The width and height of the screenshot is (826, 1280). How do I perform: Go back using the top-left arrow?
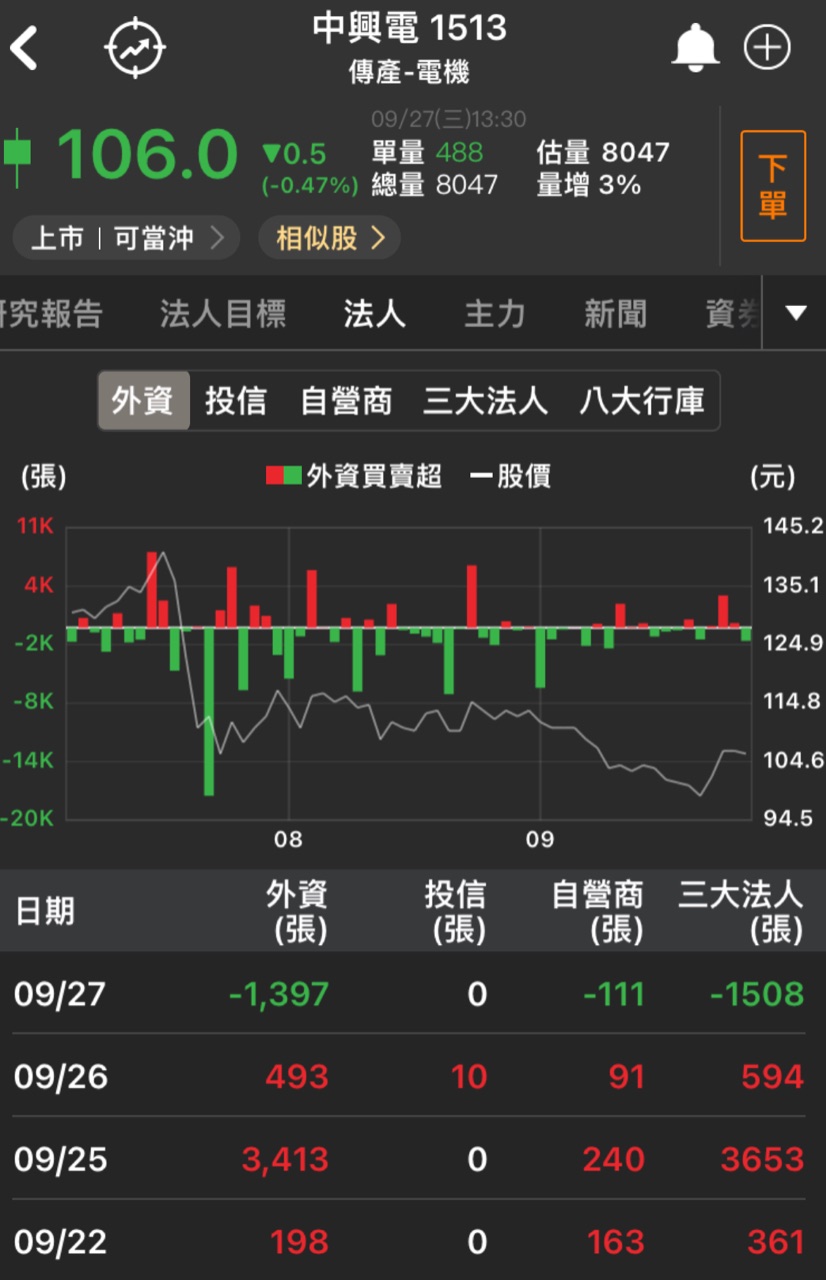pyautogui.click(x=24, y=48)
